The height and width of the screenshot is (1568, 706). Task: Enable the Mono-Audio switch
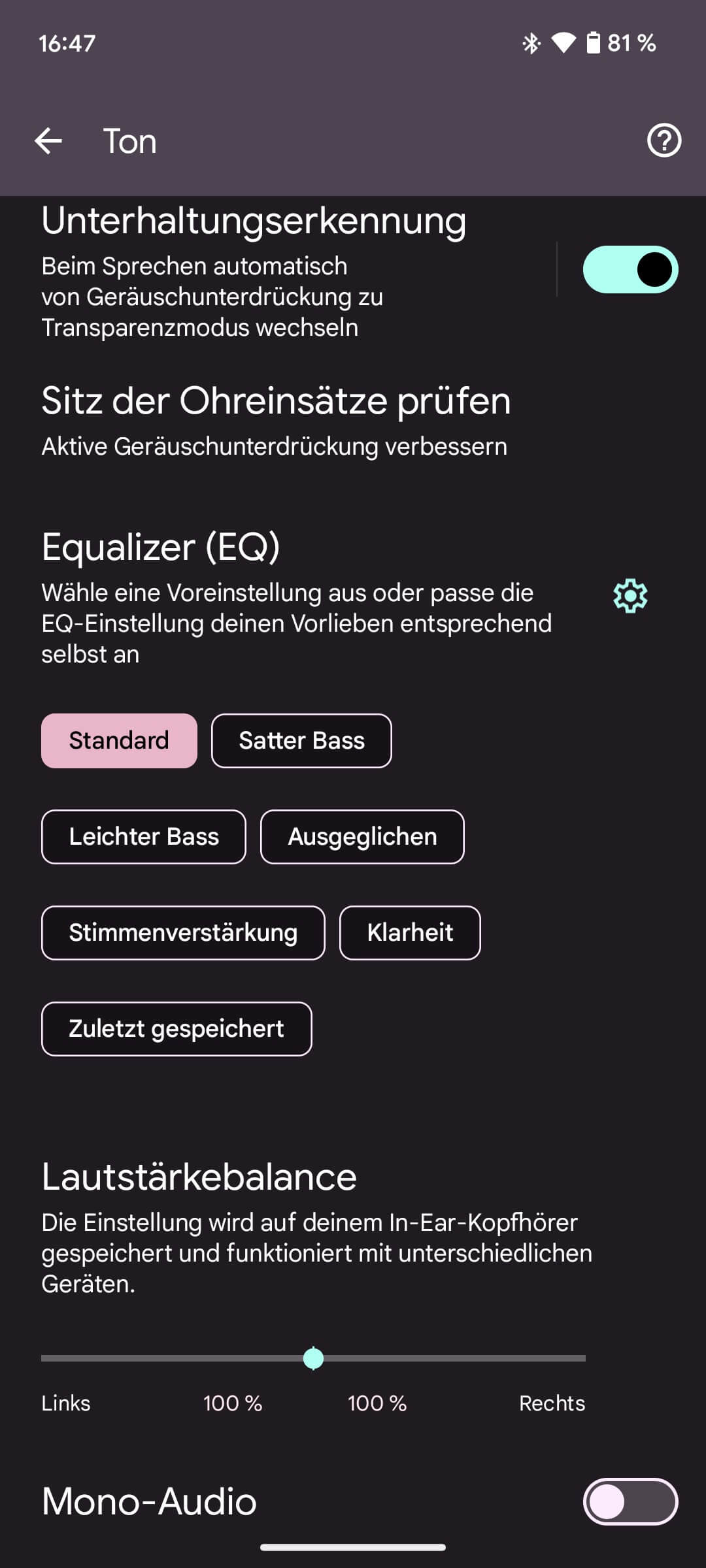(630, 1501)
